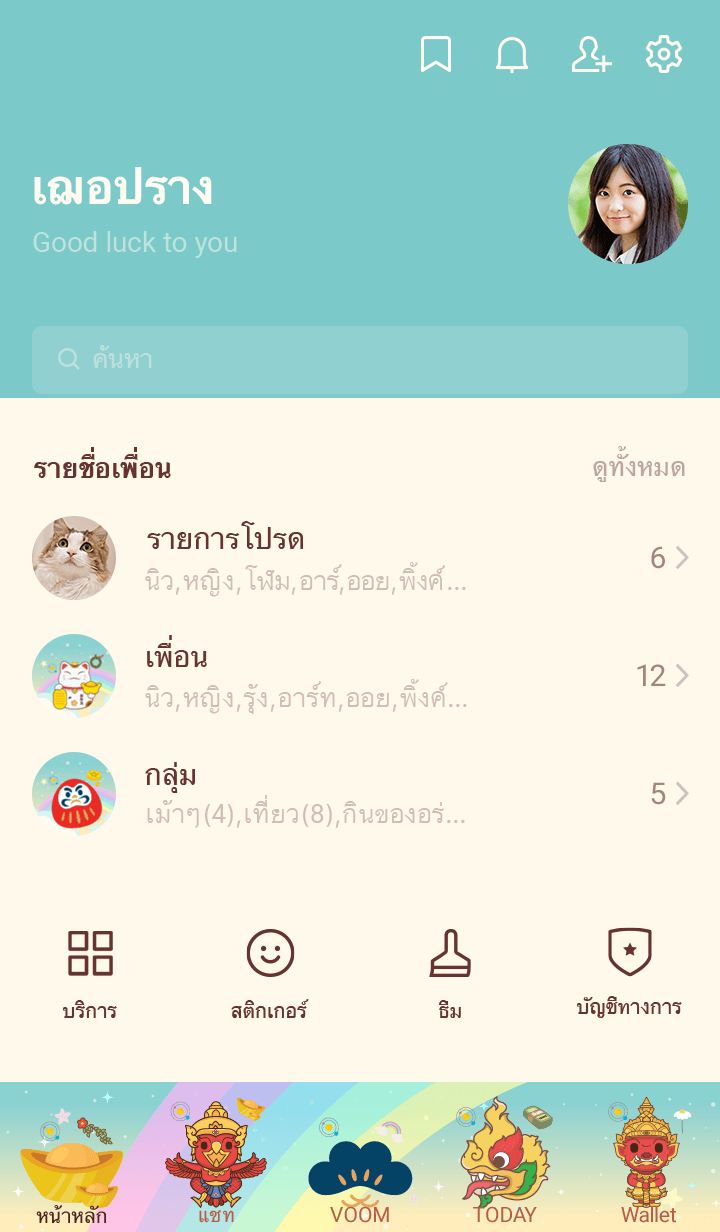Select ดูทั้งหมด to see all friends

pos(638,468)
